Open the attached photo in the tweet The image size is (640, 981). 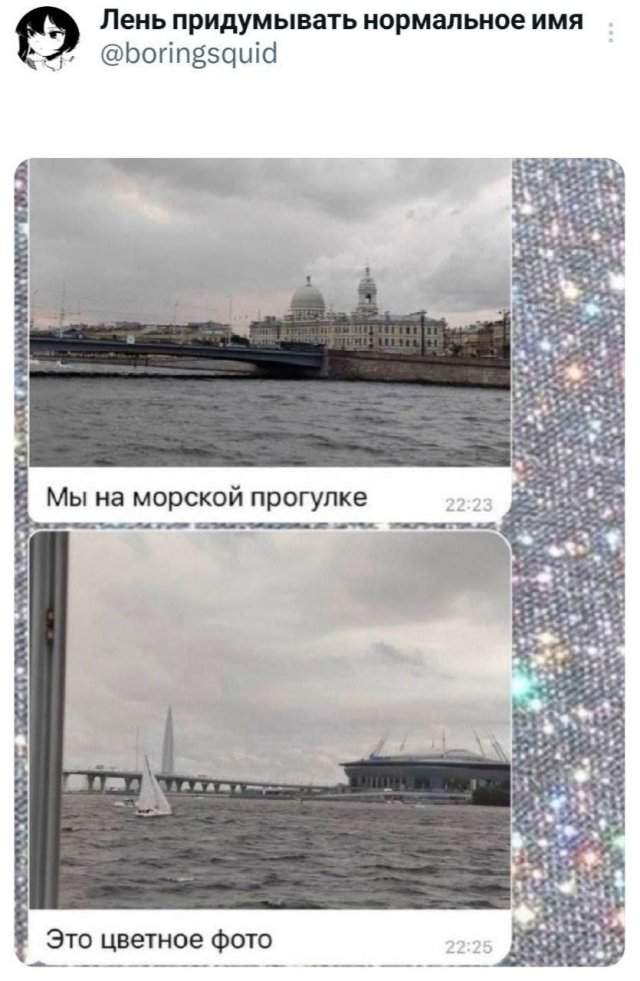tap(320, 560)
